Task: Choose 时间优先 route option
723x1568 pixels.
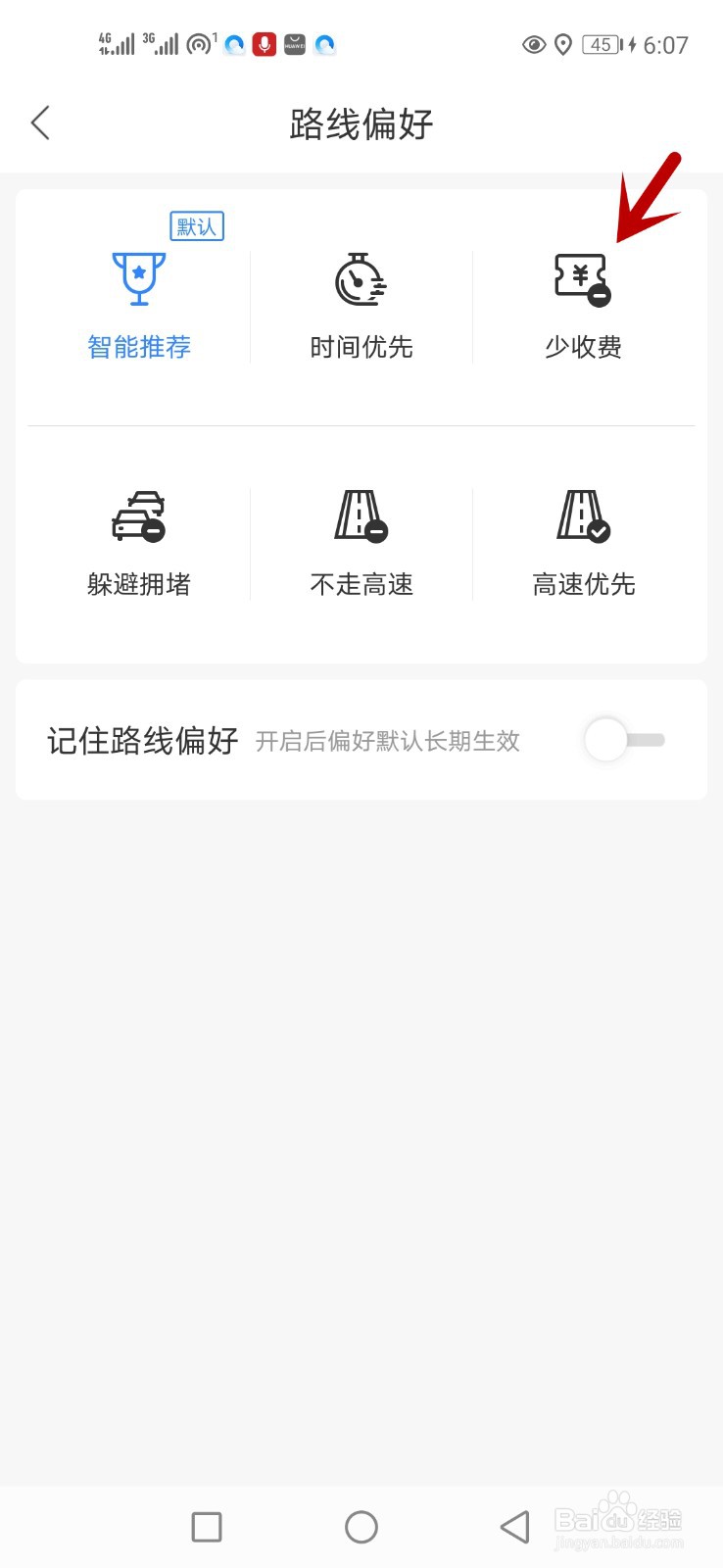Action: tap(361, 306)
